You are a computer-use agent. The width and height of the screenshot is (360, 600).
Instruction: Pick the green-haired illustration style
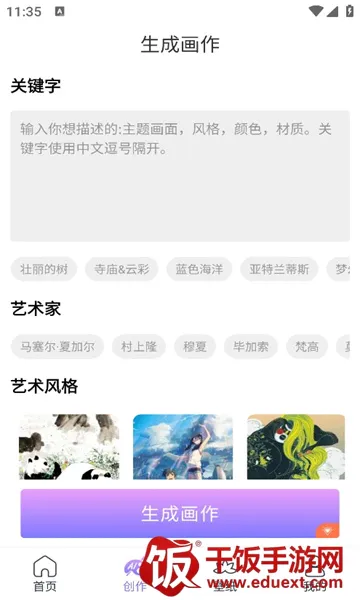click(296, 447)
